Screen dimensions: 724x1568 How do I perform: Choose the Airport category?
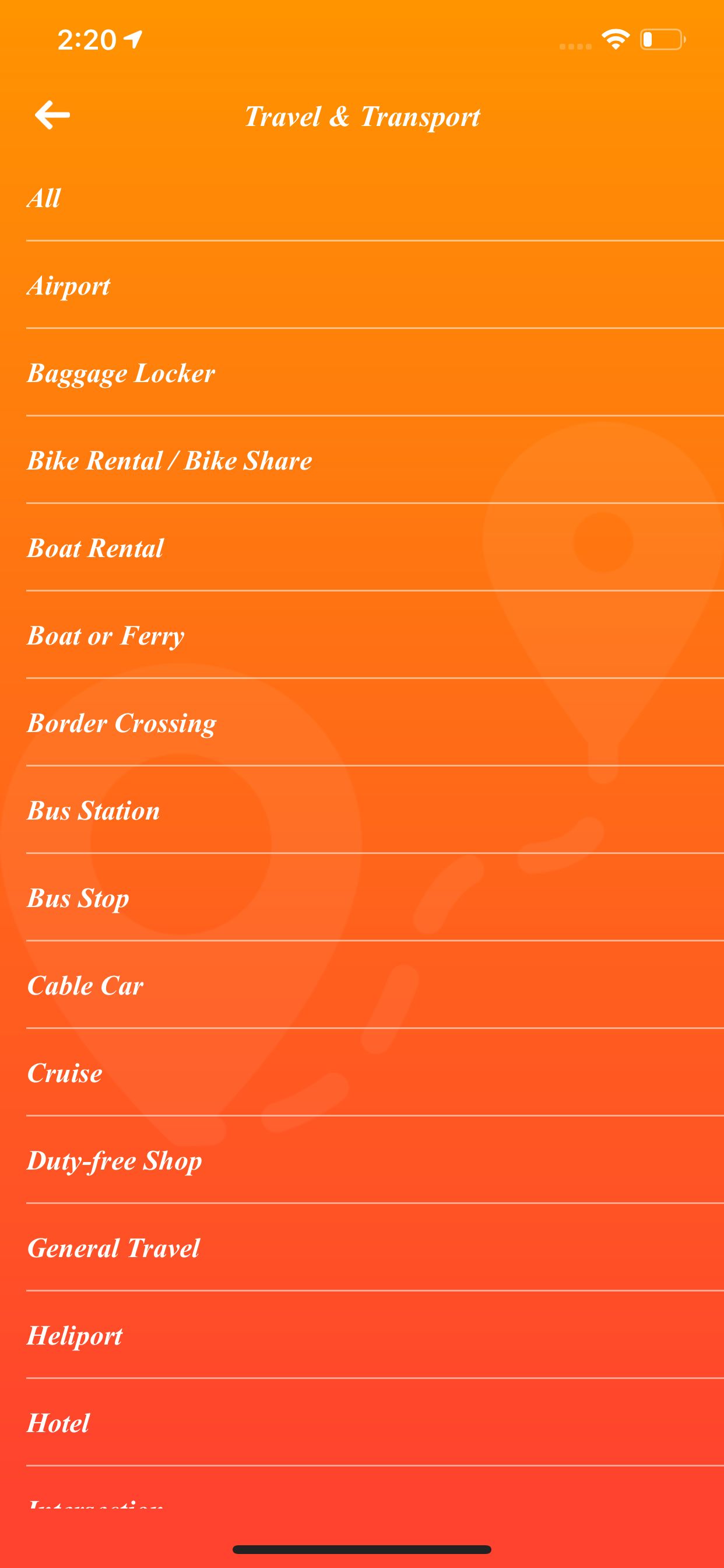(x=69, y=286)
